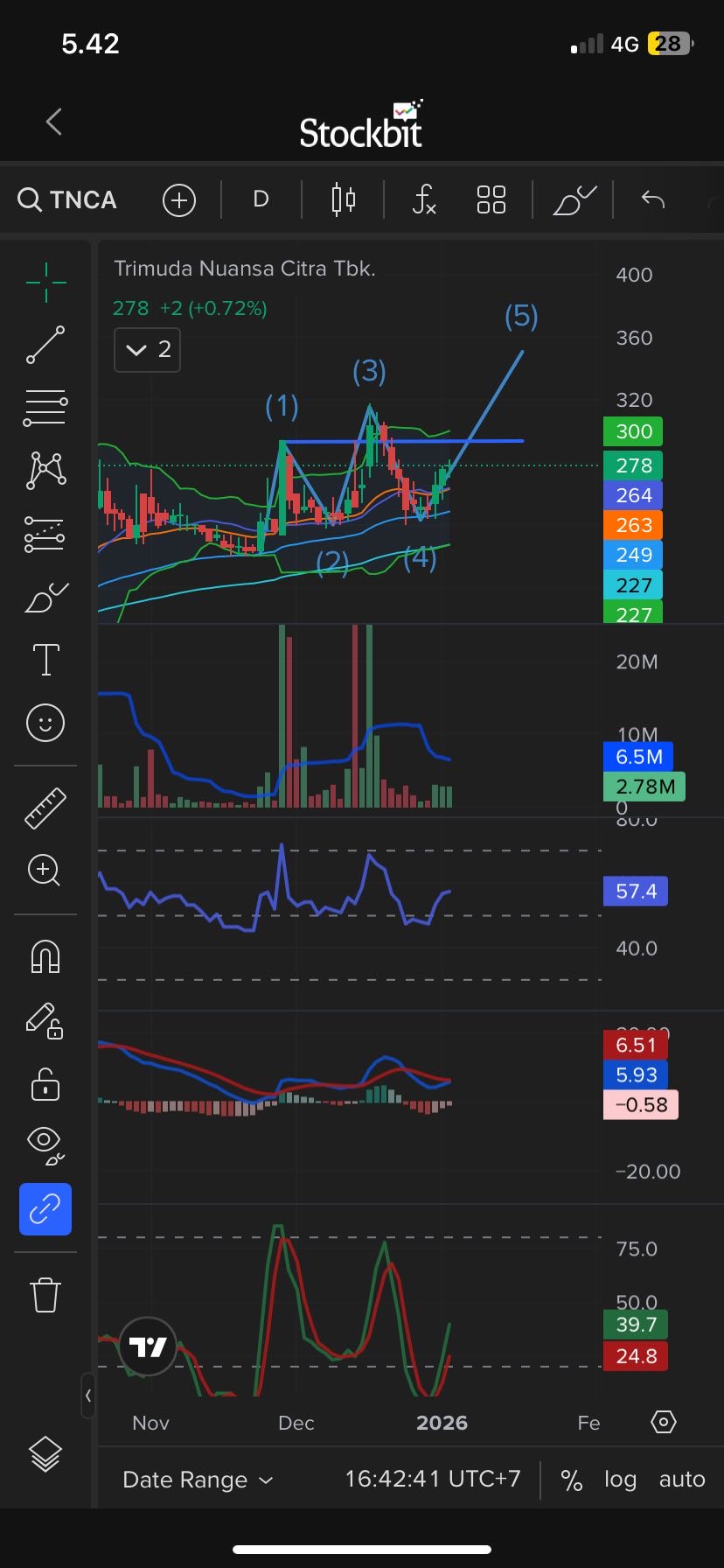The width and height of the screenshot is (724, 1568).
Task: Open the candlestick chart style picker
Action: 343,200
